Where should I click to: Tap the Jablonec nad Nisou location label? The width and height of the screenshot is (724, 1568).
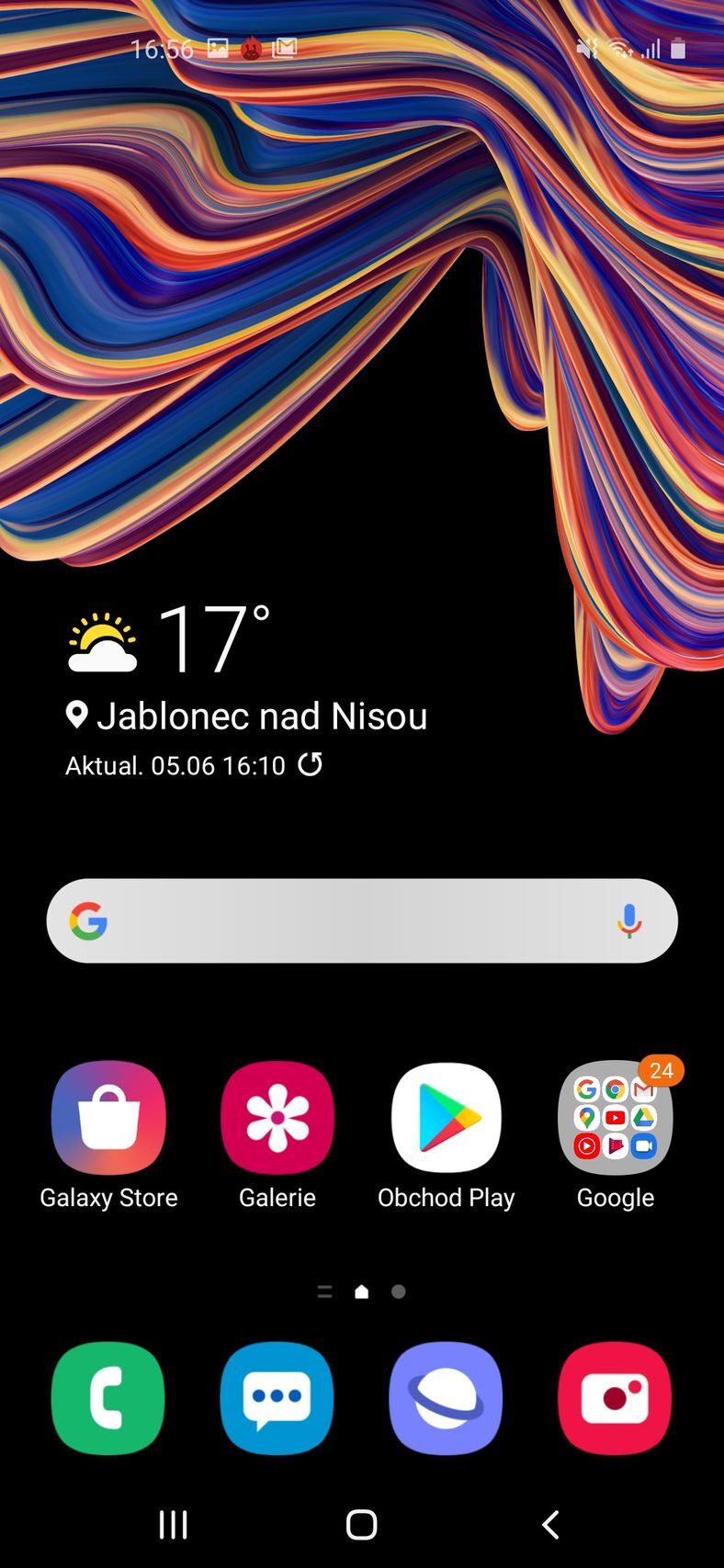click(263, 716)
